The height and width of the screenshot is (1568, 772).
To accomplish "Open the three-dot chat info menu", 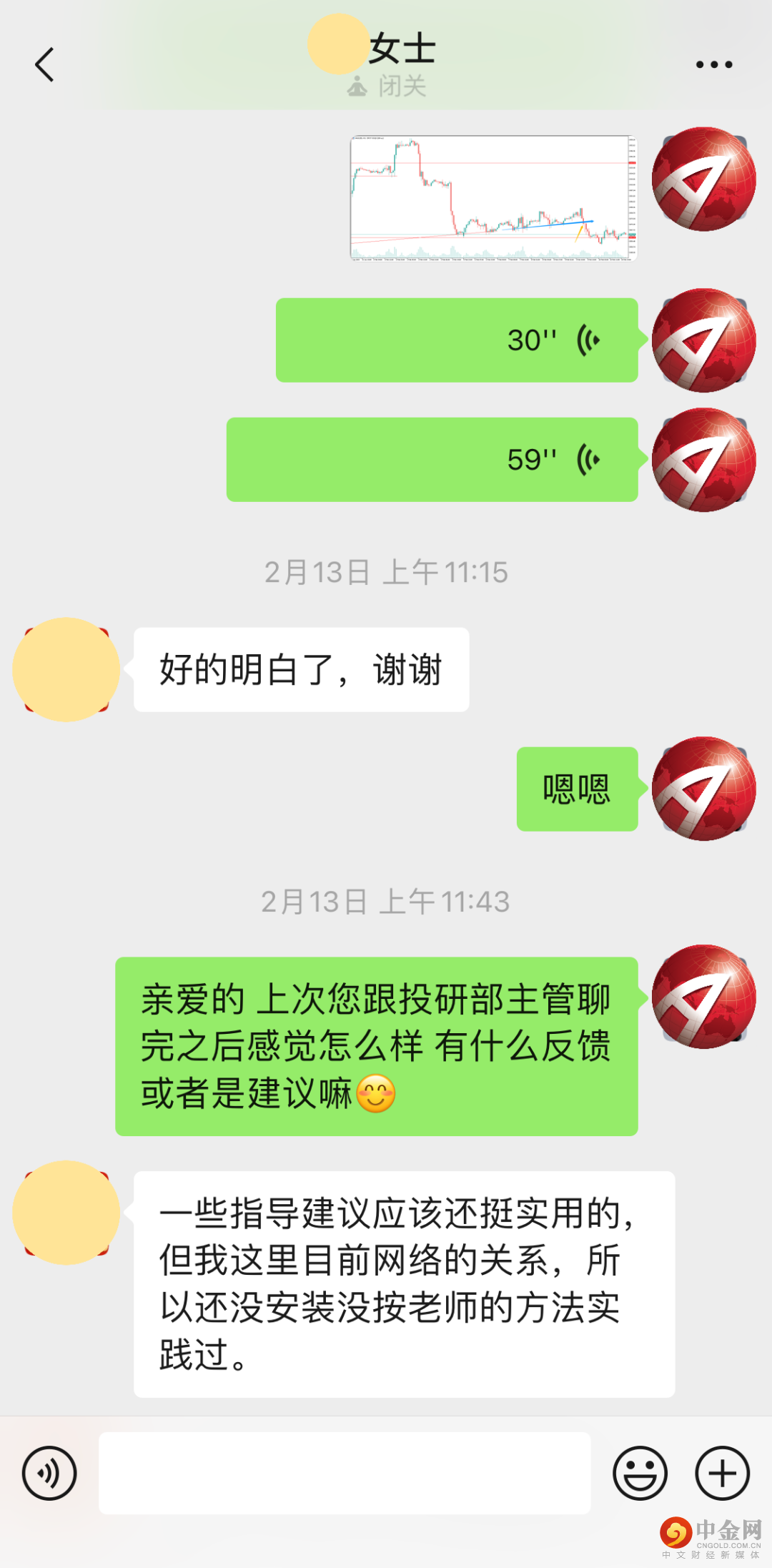I will 713,64.
